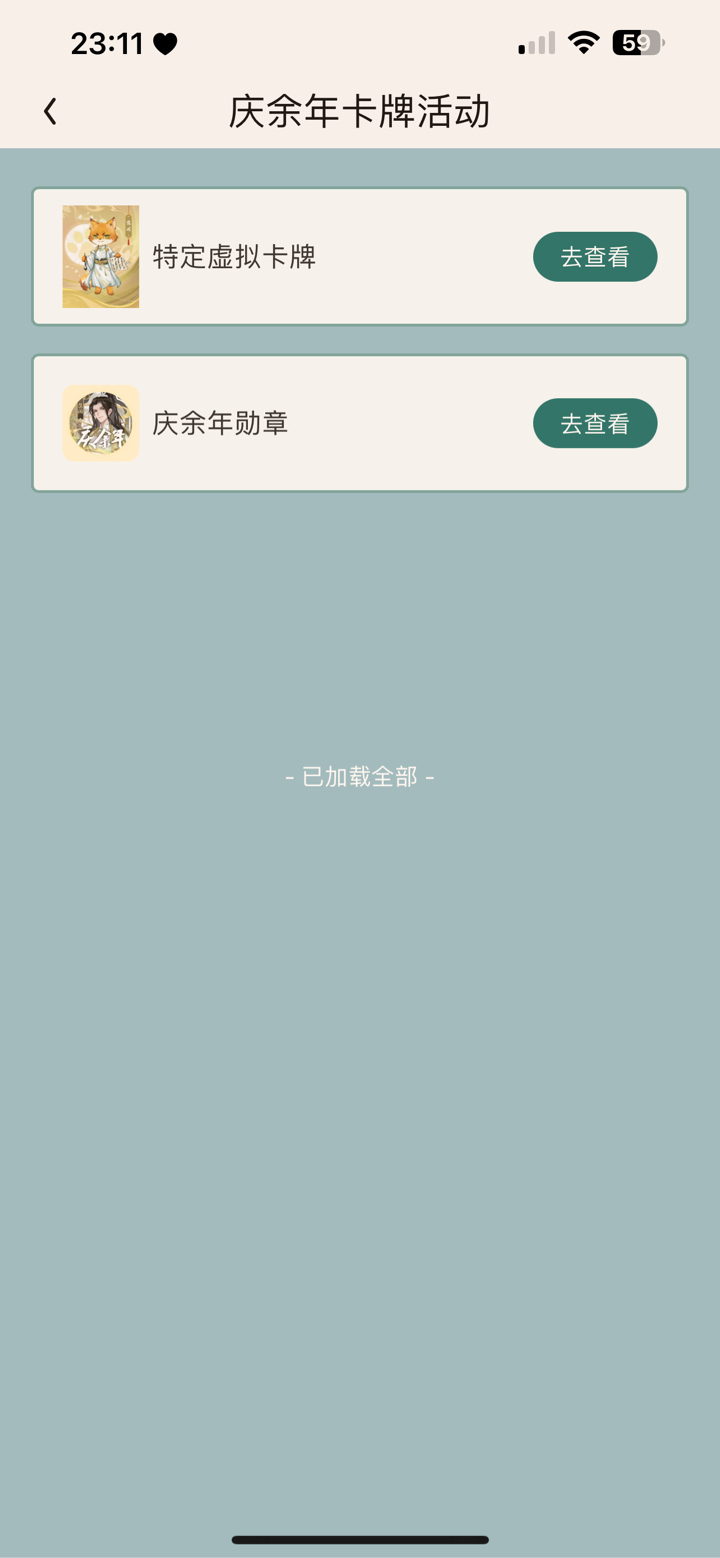The height and width of the screenshot is (1558, 720).
Task: Tap 去查看 for 特定虚拟卡牌
Action: (x=595, y=257)
